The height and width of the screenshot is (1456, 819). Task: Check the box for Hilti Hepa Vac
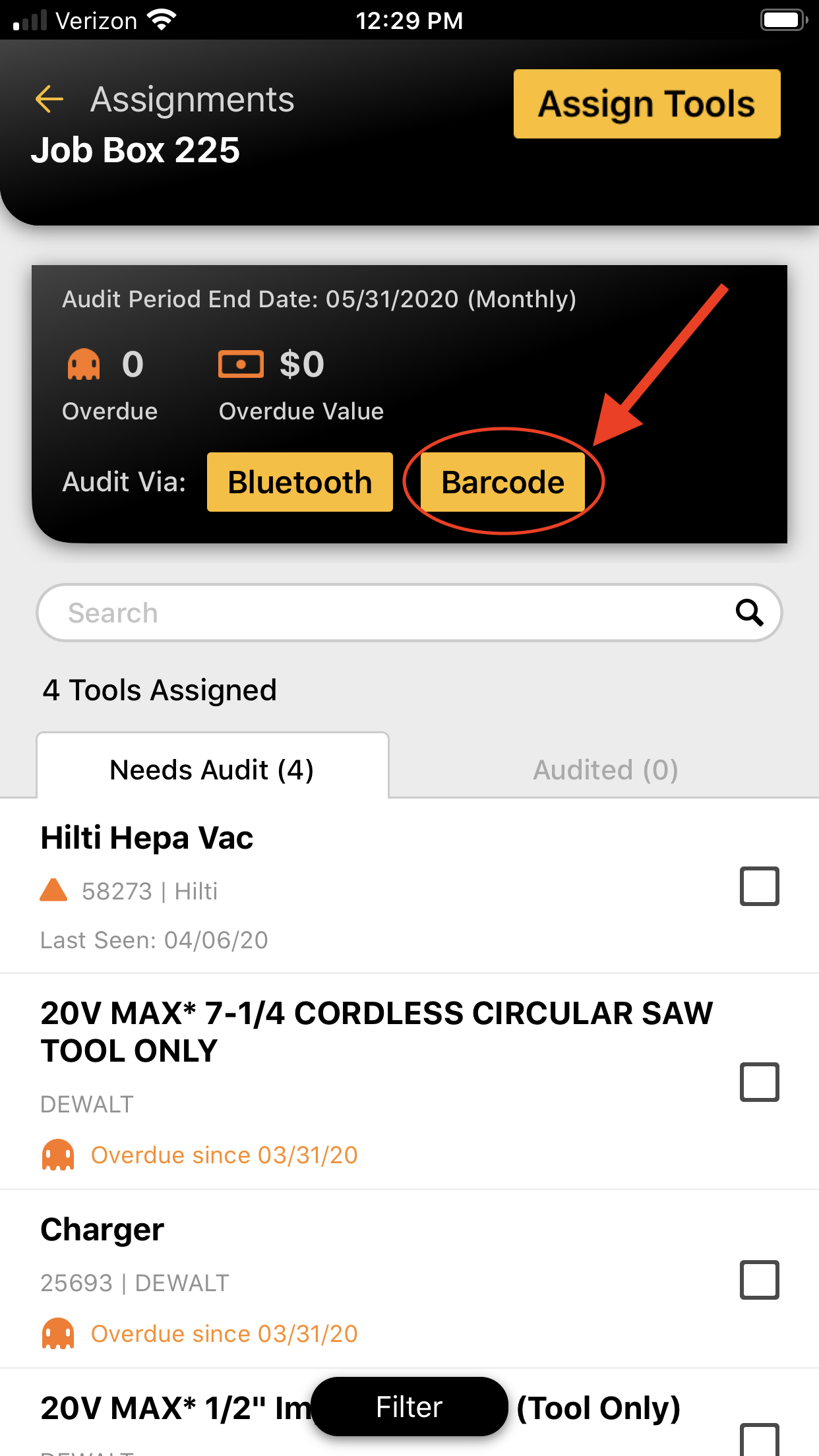[x=760, y=886]
